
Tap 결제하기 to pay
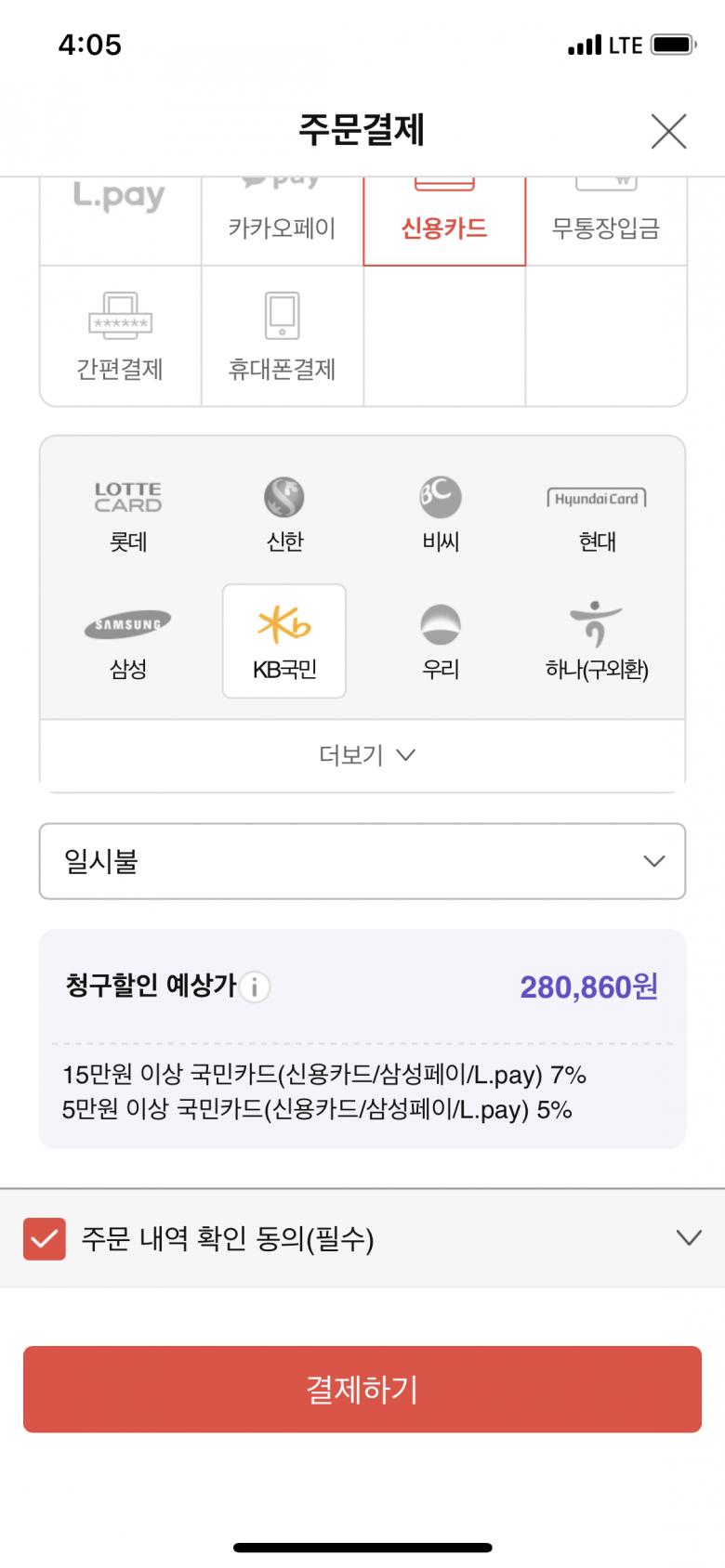(x=362, y=1389)
